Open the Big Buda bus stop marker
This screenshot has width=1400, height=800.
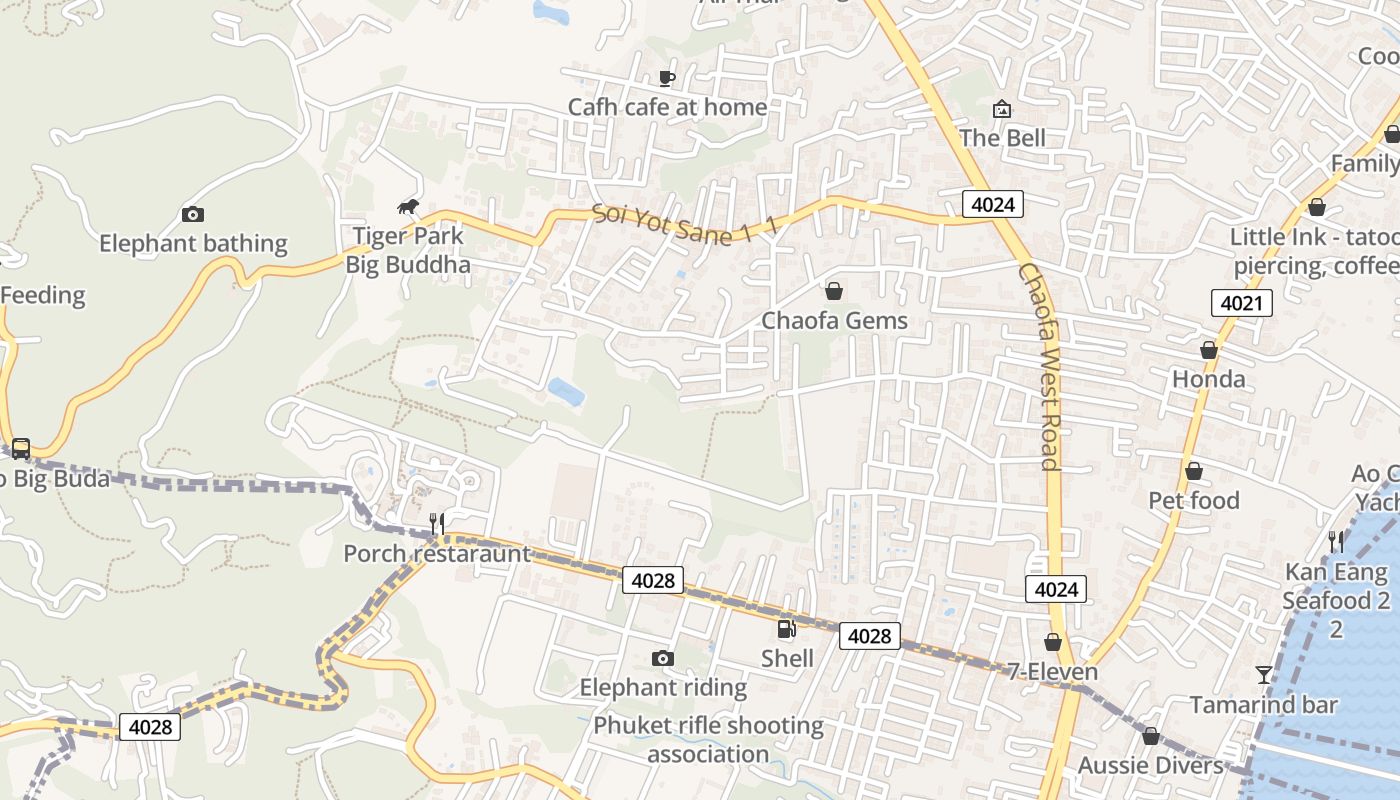pyautogui.click(x=21, y=449)
